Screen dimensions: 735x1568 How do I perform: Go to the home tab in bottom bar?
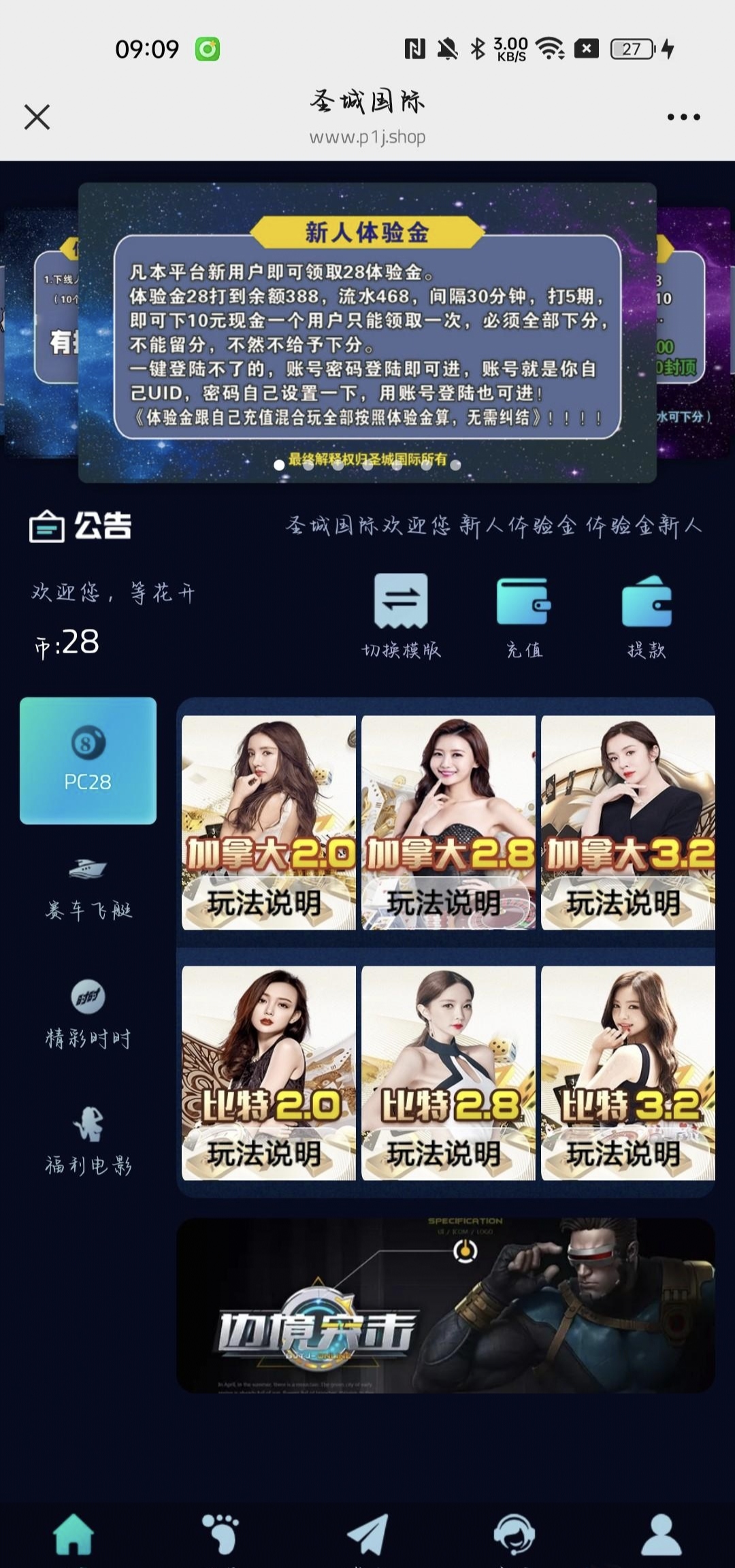tap(73, 1534)
